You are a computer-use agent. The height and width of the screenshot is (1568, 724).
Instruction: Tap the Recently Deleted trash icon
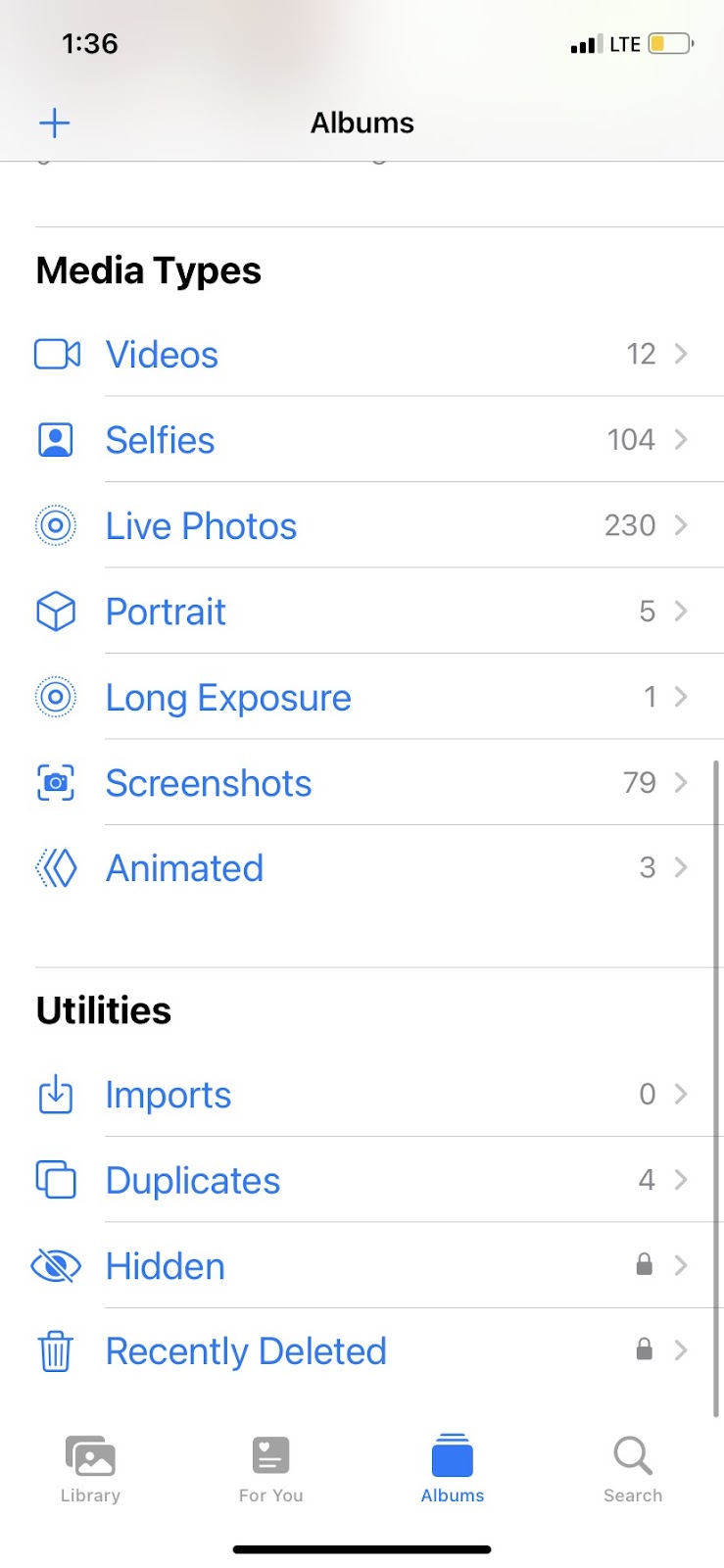tap(56, 1350)
